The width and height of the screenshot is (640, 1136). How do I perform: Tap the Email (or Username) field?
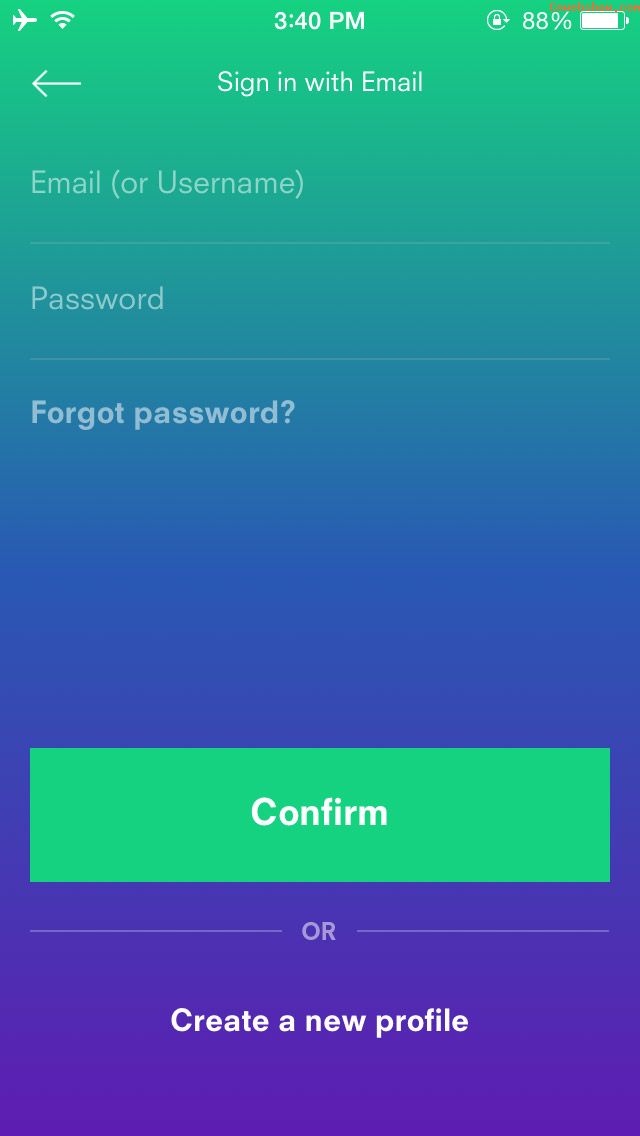(x=320, y=184)
